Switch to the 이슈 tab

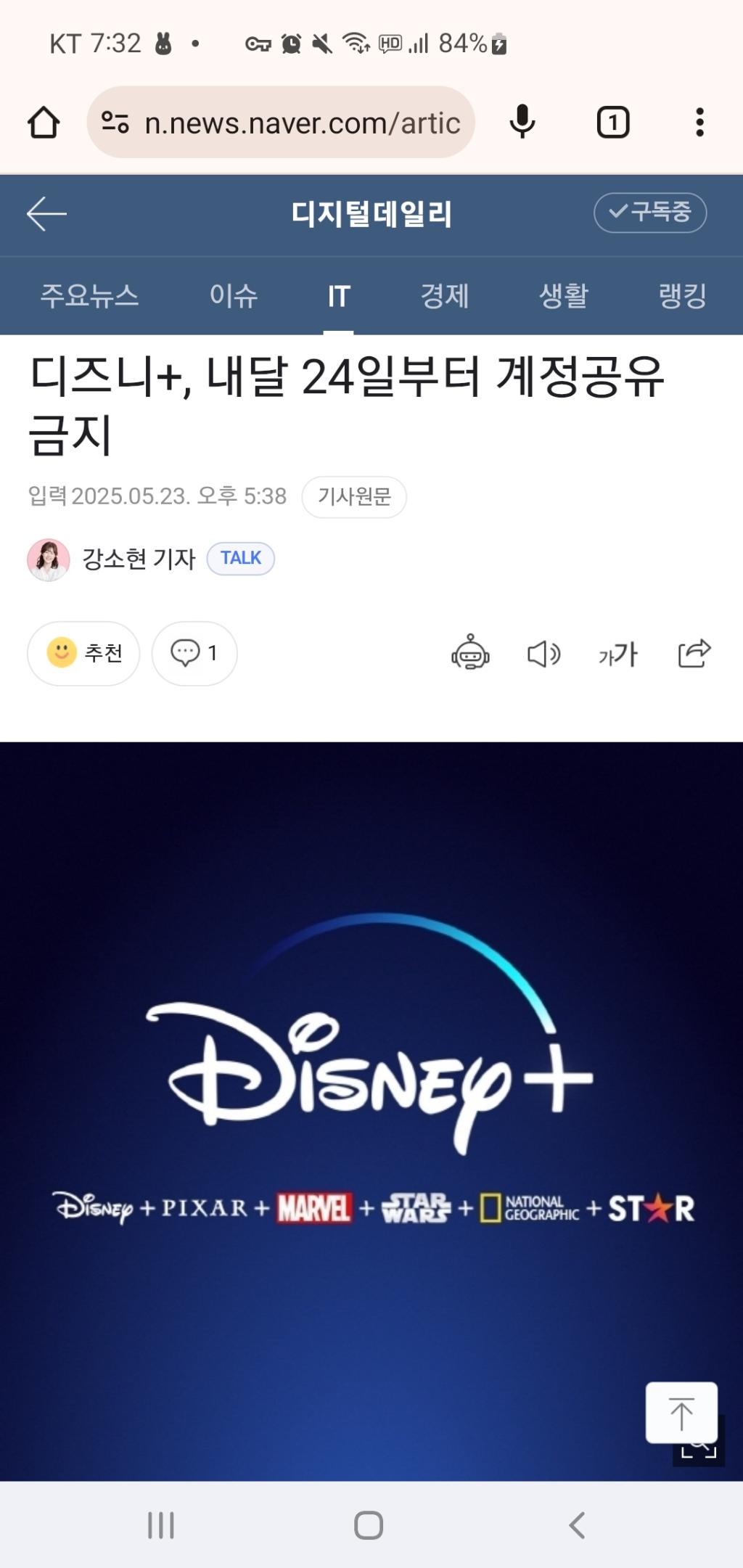pyautogui.click(x=234, y=295)
